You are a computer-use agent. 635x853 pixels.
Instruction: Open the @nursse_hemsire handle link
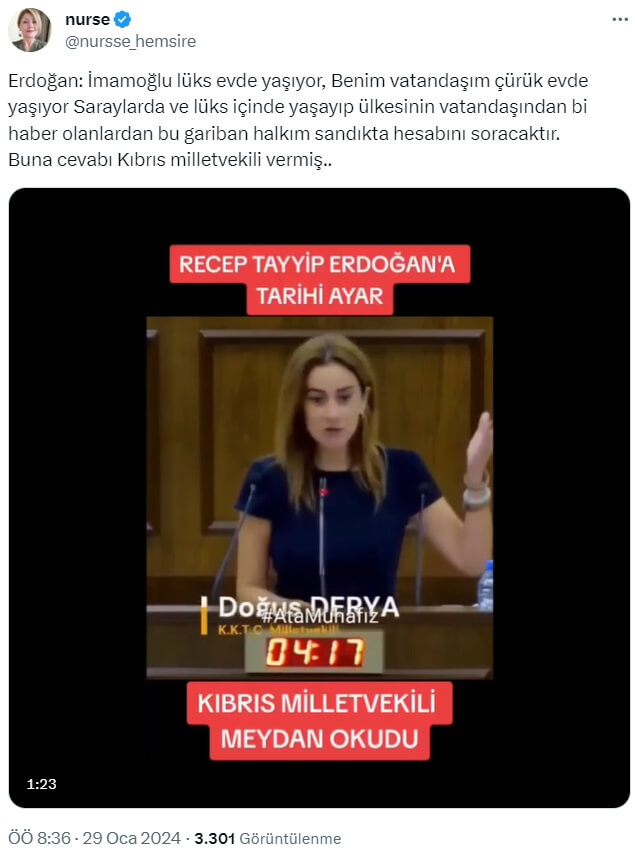pos(129,41)
